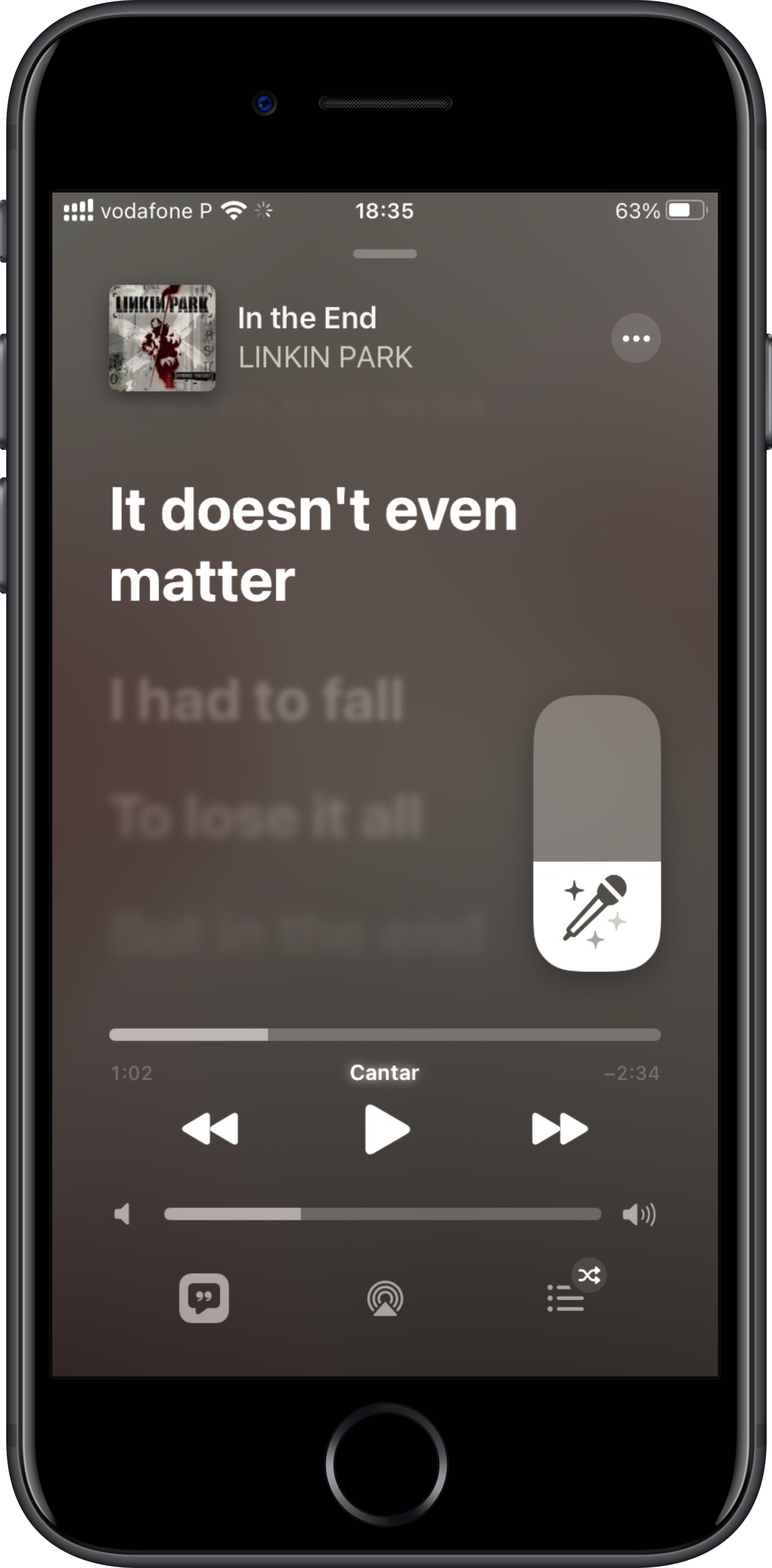Jump to lyric line I had to fall
Image resolution: width=772 pixels, height=1568 pixels.
(256, 700)
